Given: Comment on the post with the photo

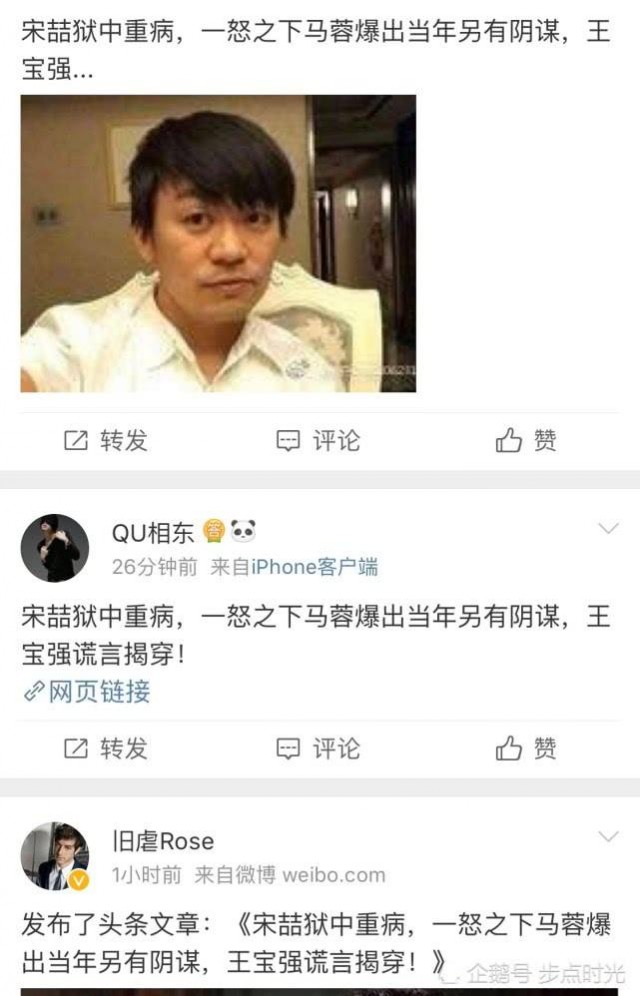Looking at the screenshot, I should [x=318, y=440].
